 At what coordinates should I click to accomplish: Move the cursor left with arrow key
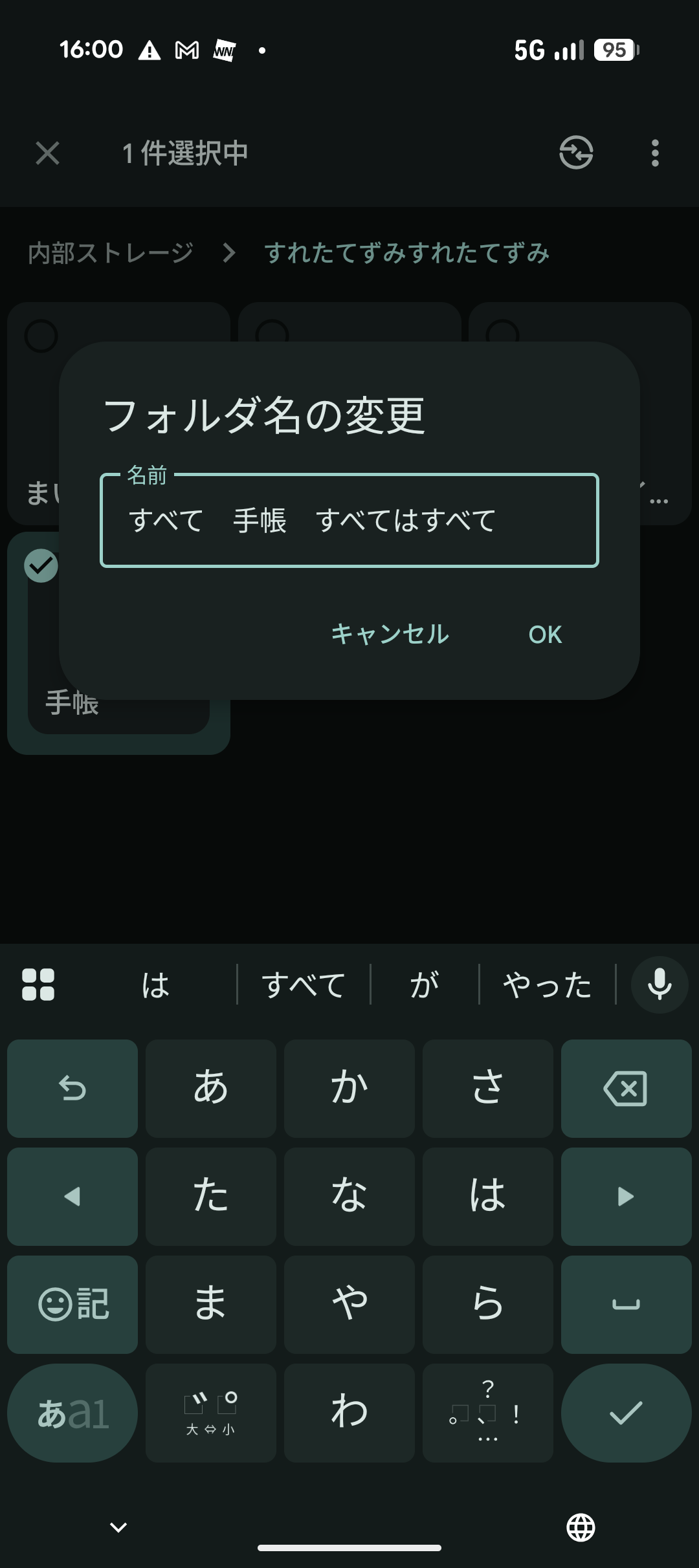[72, 1196]
